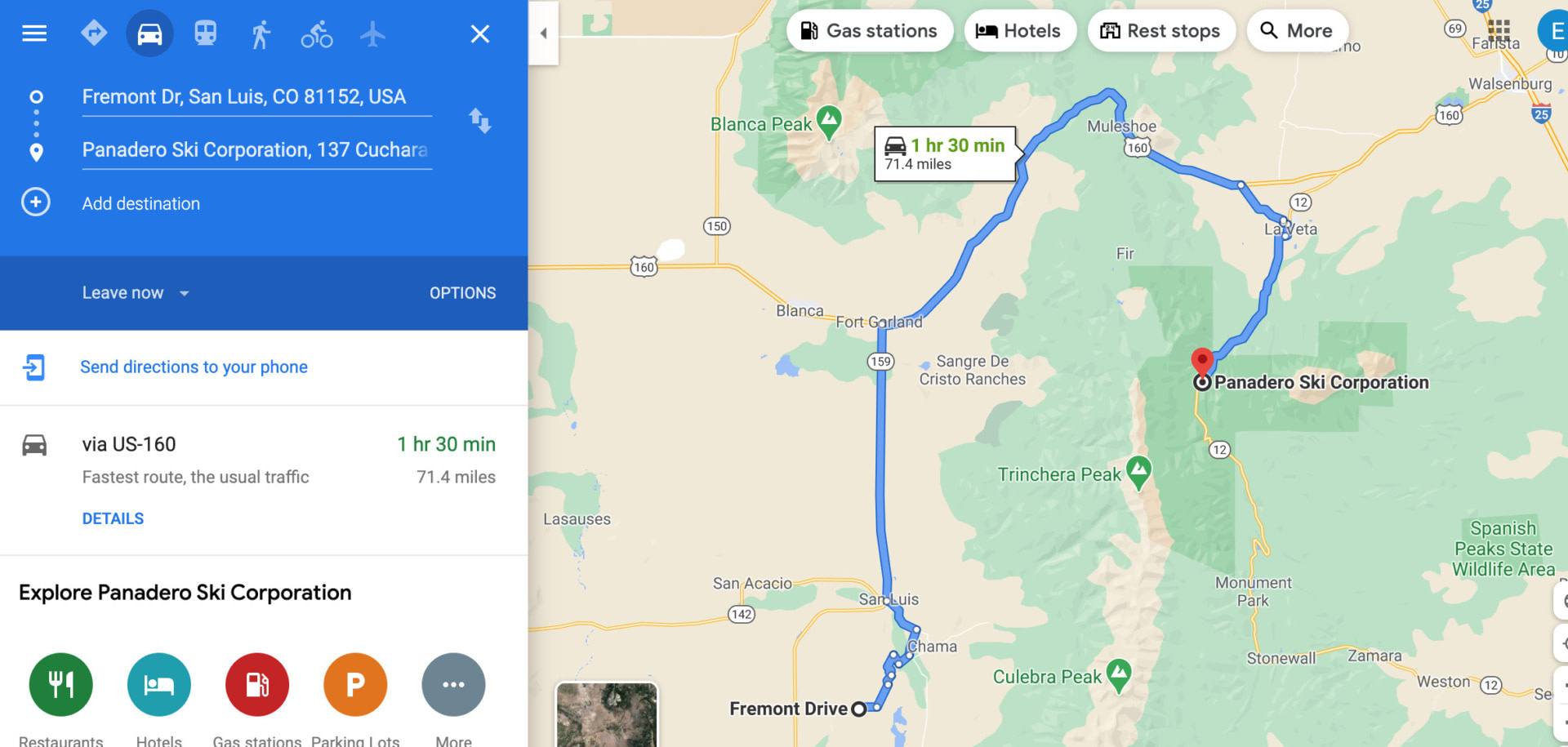
Task: Switch to transit travel mode
Action: pos(205,33)
